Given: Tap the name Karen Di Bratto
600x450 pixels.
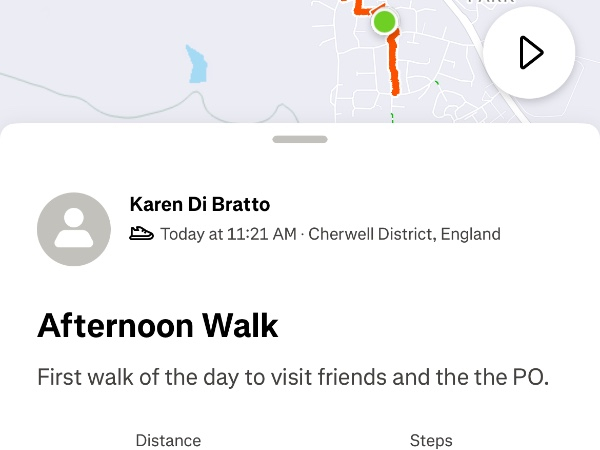Looking at the screenshot, I should point(199,205).
